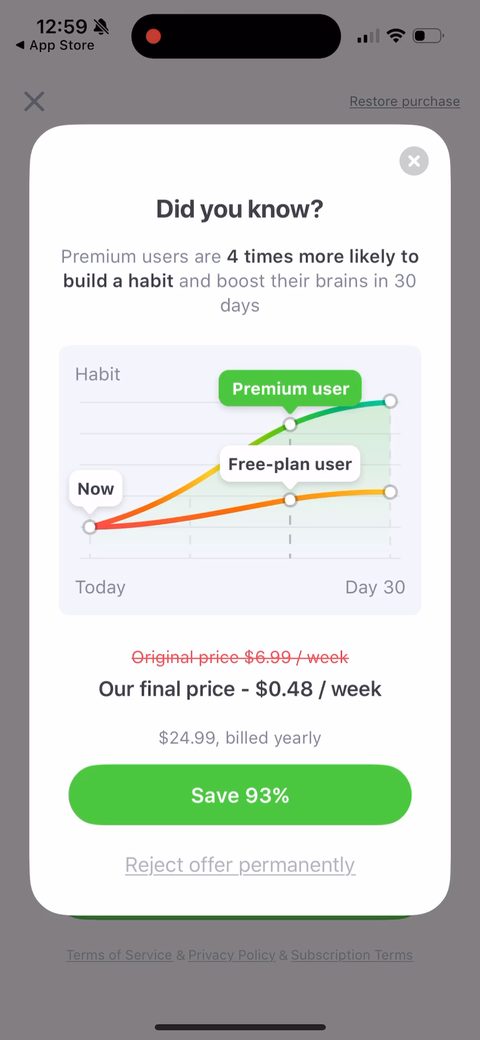Open the Terms of Service link

coord(119,955)
